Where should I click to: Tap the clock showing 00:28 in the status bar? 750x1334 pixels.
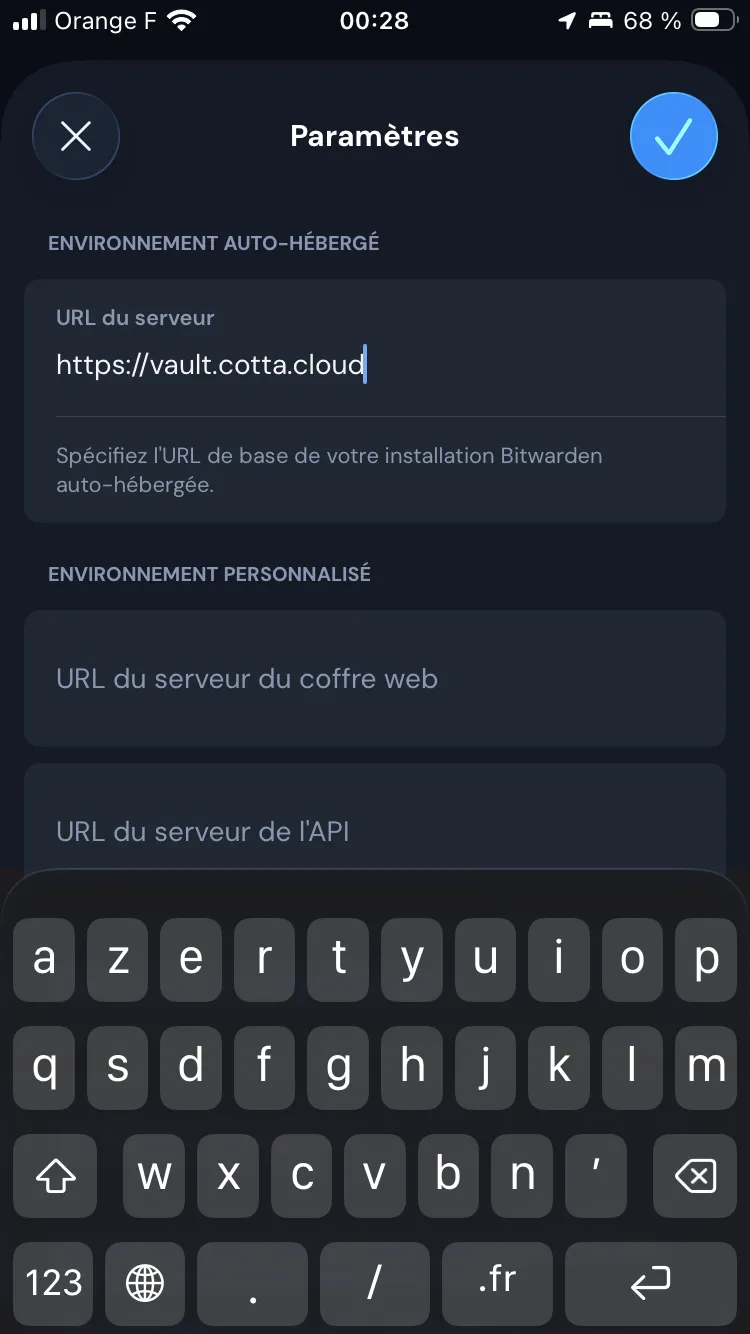pyautogui.click(x=374, y=20)
